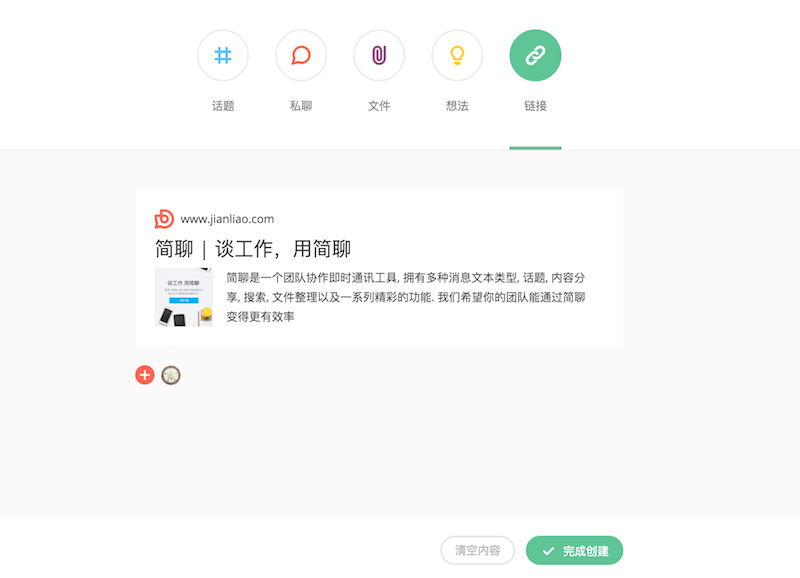800x578 pixels.
Task: Select the 链接 tab
Action: pyautogui.click(x=535, y=56)
